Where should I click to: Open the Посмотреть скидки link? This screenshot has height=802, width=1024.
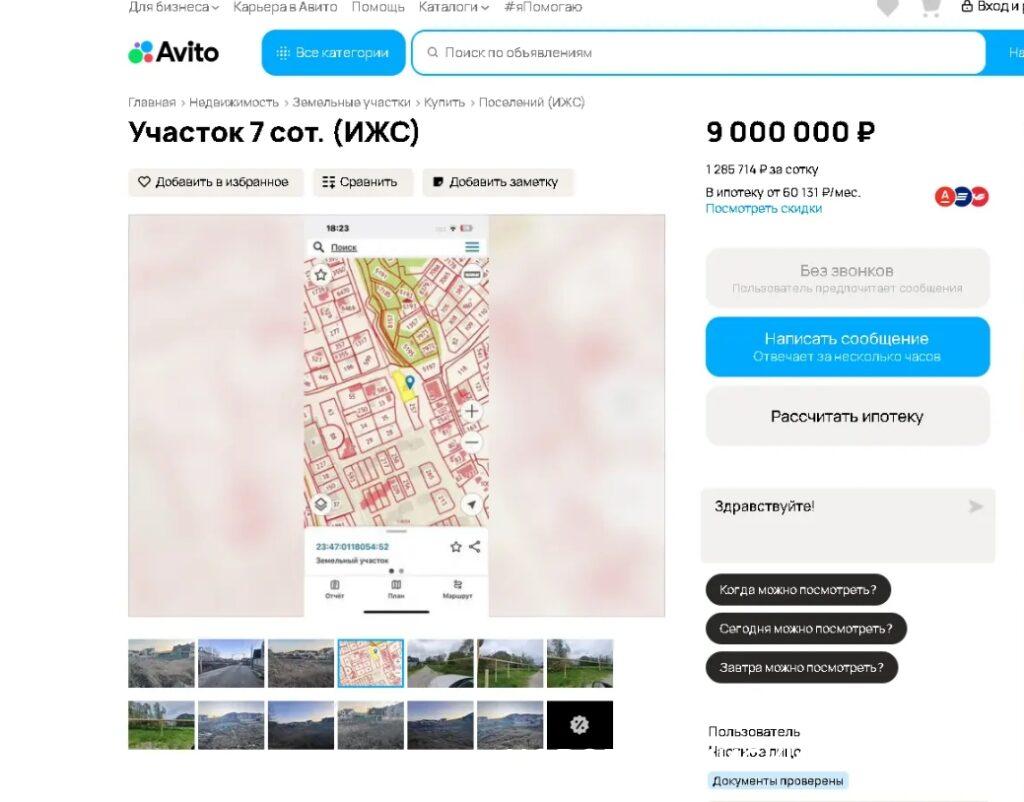pos(763,209)
